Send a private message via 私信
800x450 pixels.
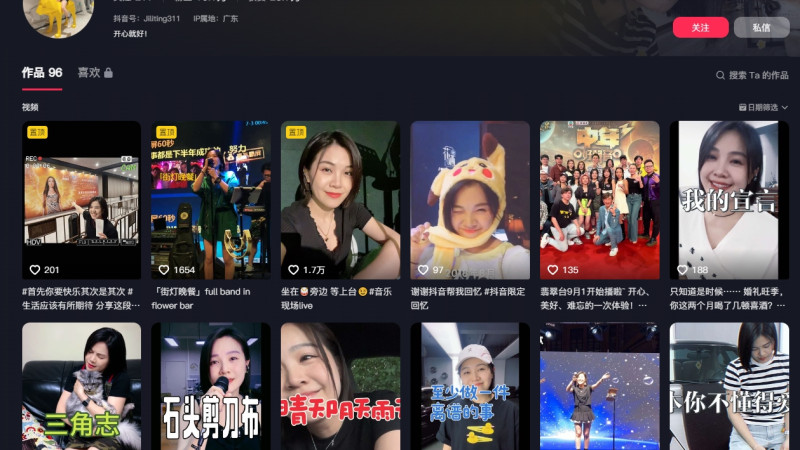tap(761, 27)
